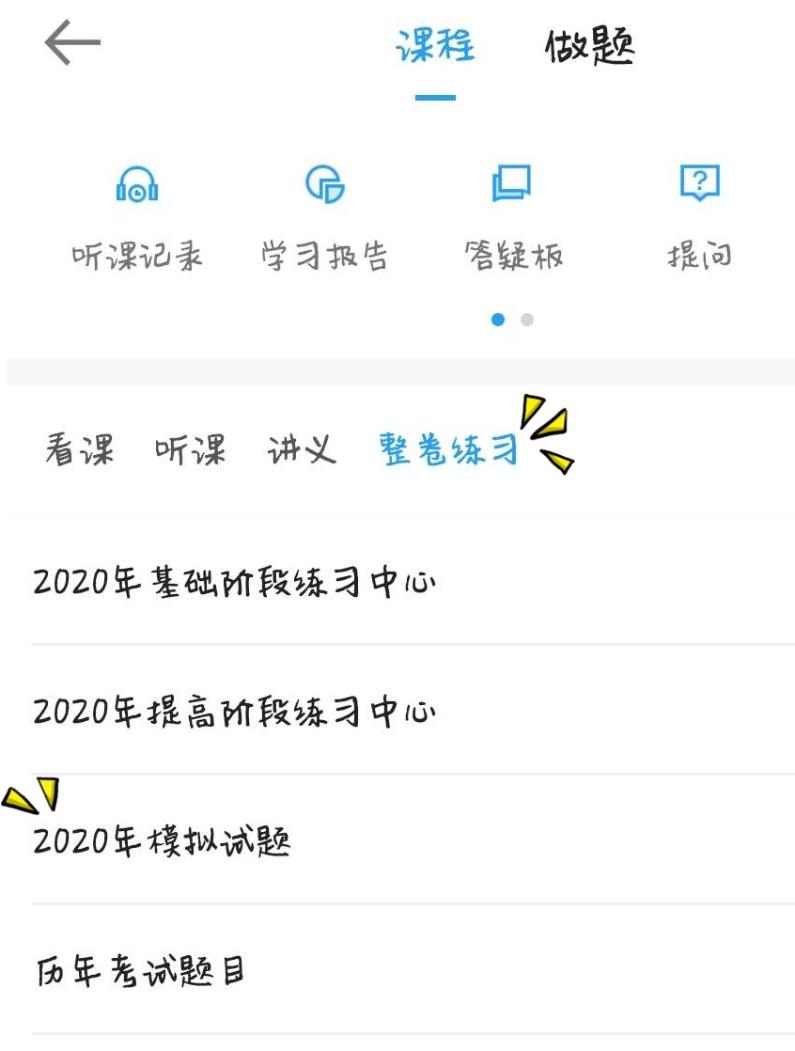Switch to the 做题 tab
The width and height of the screenshot is (795, 1051).
(589, 46)
